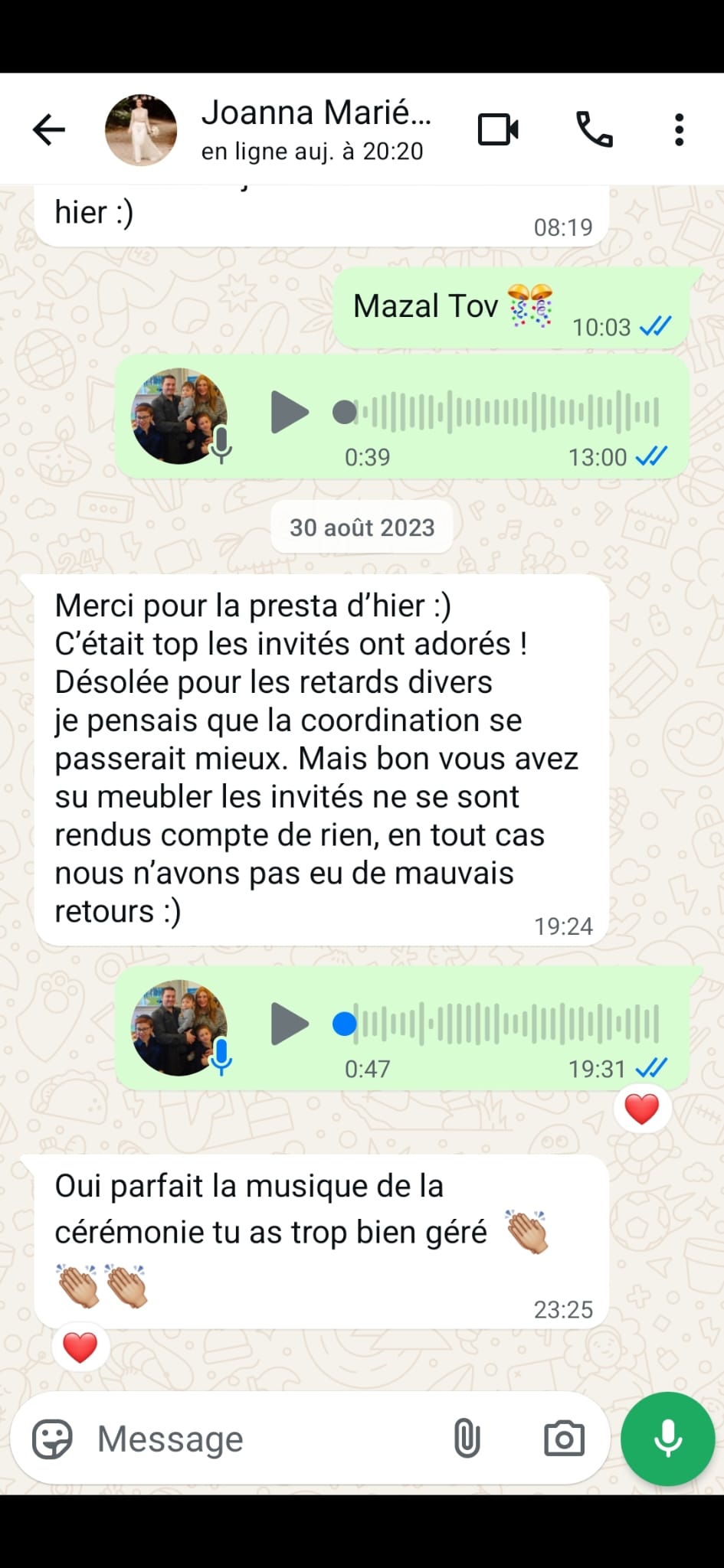Screen dimensions: 724x1568
Task: Tap the heart reaction on the 0:47 voice message
Action: [x=642, y=1109]
